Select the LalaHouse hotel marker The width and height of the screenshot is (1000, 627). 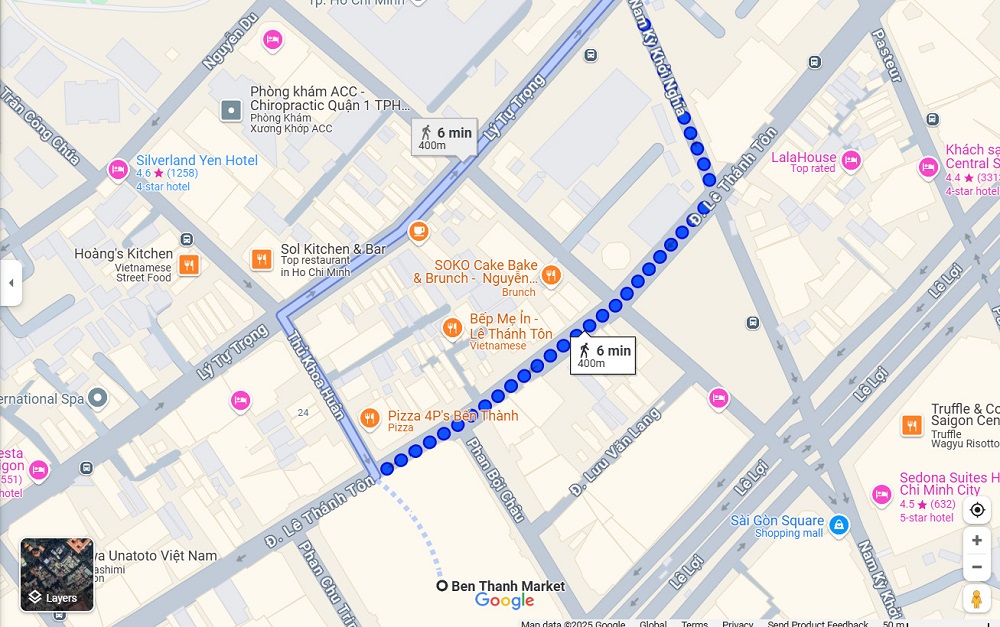point(851,160)
